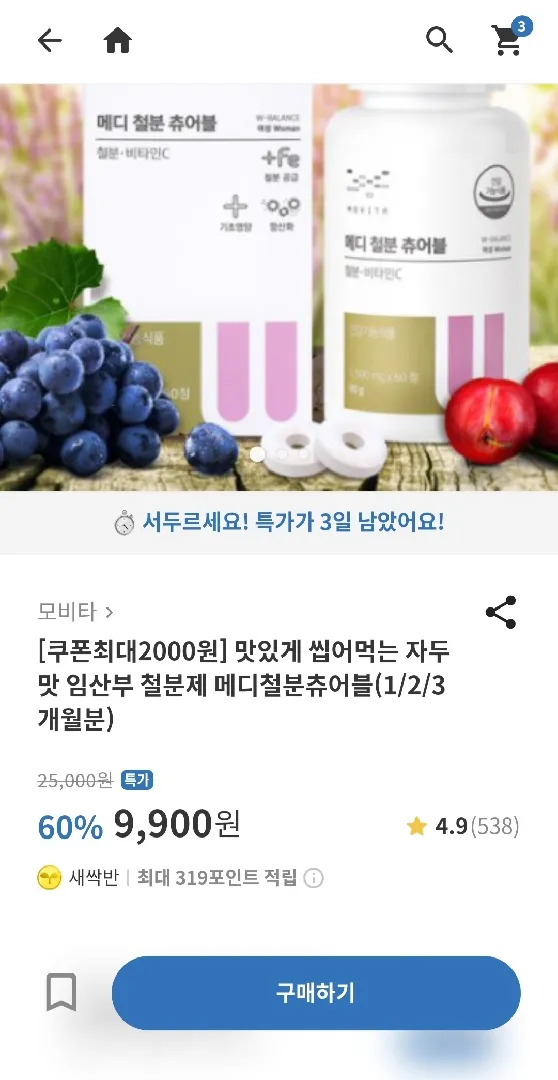Go back using the arrow icon
This screenshot has width=558, height=1080.
[x=50, y=41]
